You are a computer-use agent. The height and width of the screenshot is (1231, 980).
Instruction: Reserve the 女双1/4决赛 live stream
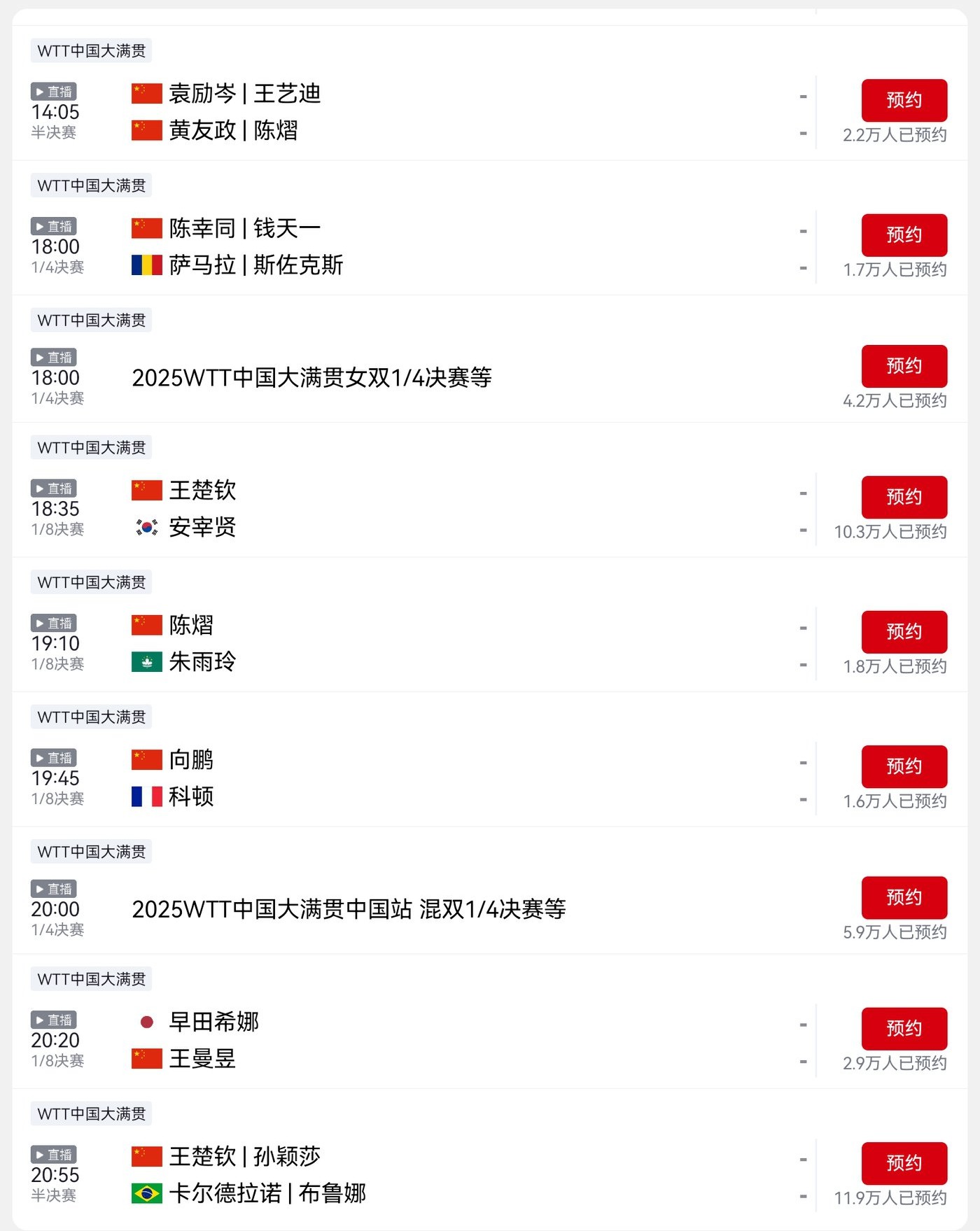(904, 366)
